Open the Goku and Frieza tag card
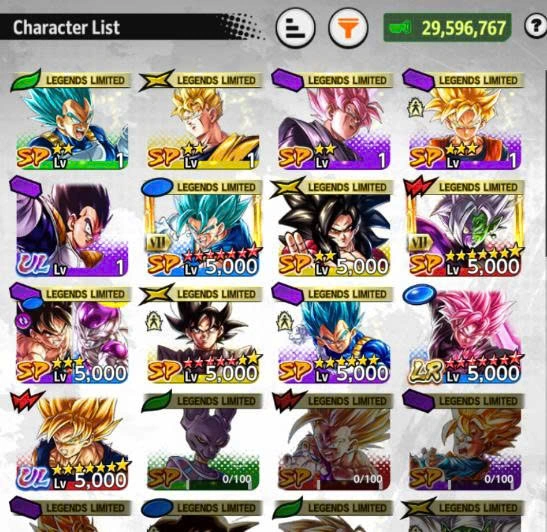 point(72,335)
